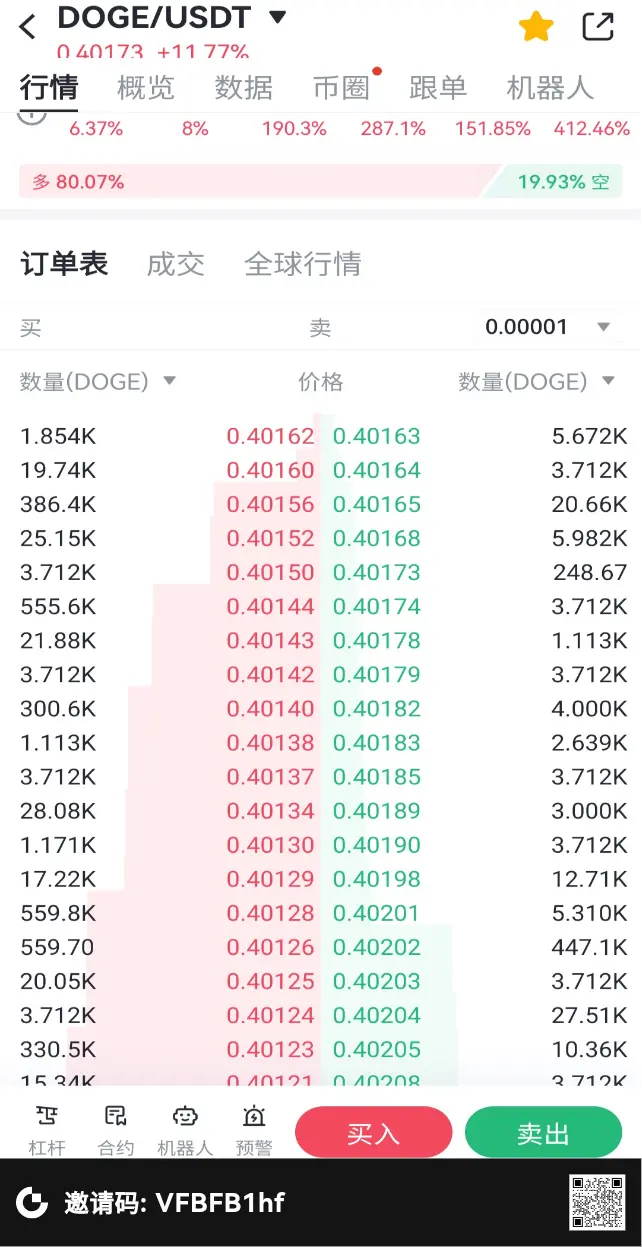642x1247 pixels.
Task: Open the bottom 机器人 shortcut
Action: coord(185,1131)
